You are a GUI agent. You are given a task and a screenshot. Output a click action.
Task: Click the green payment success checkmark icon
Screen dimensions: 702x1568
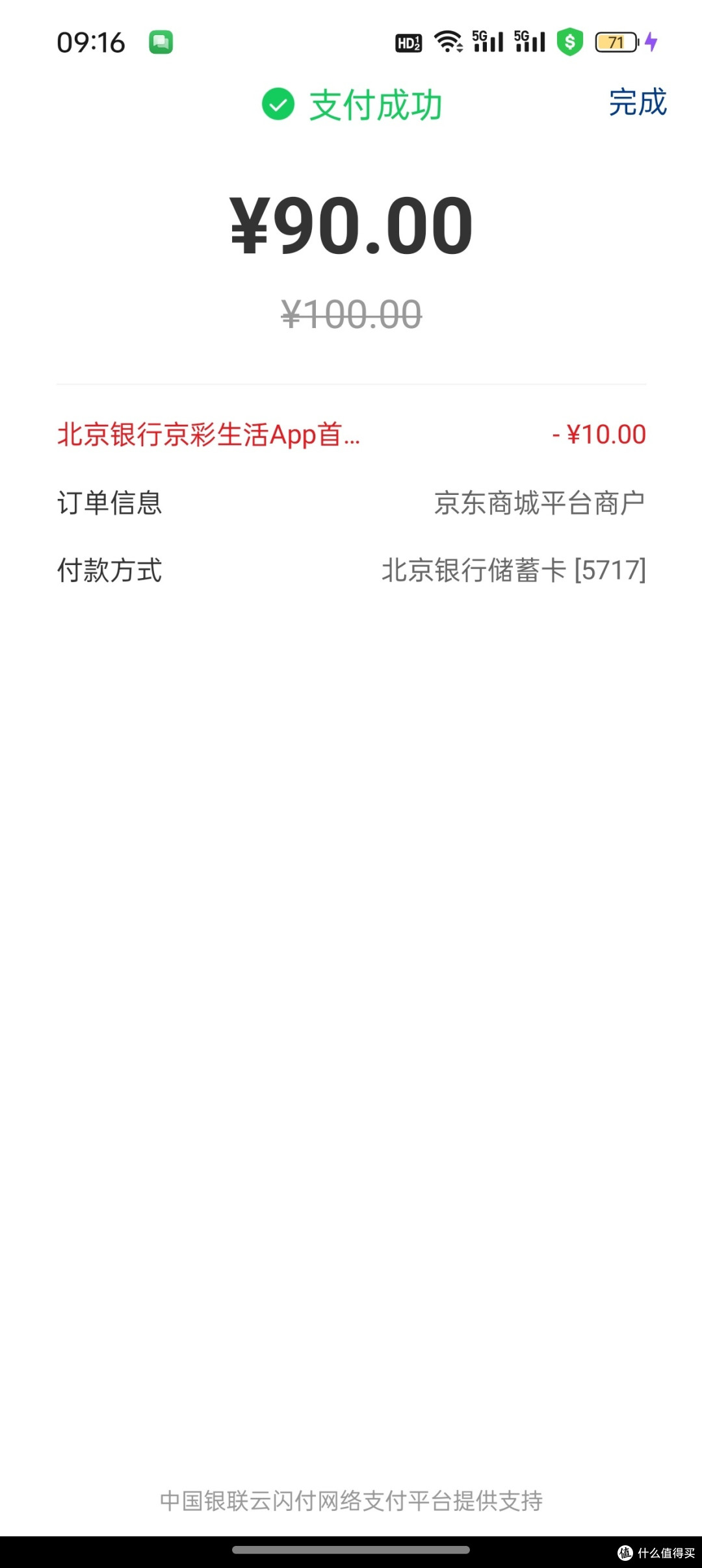[278, 106]
